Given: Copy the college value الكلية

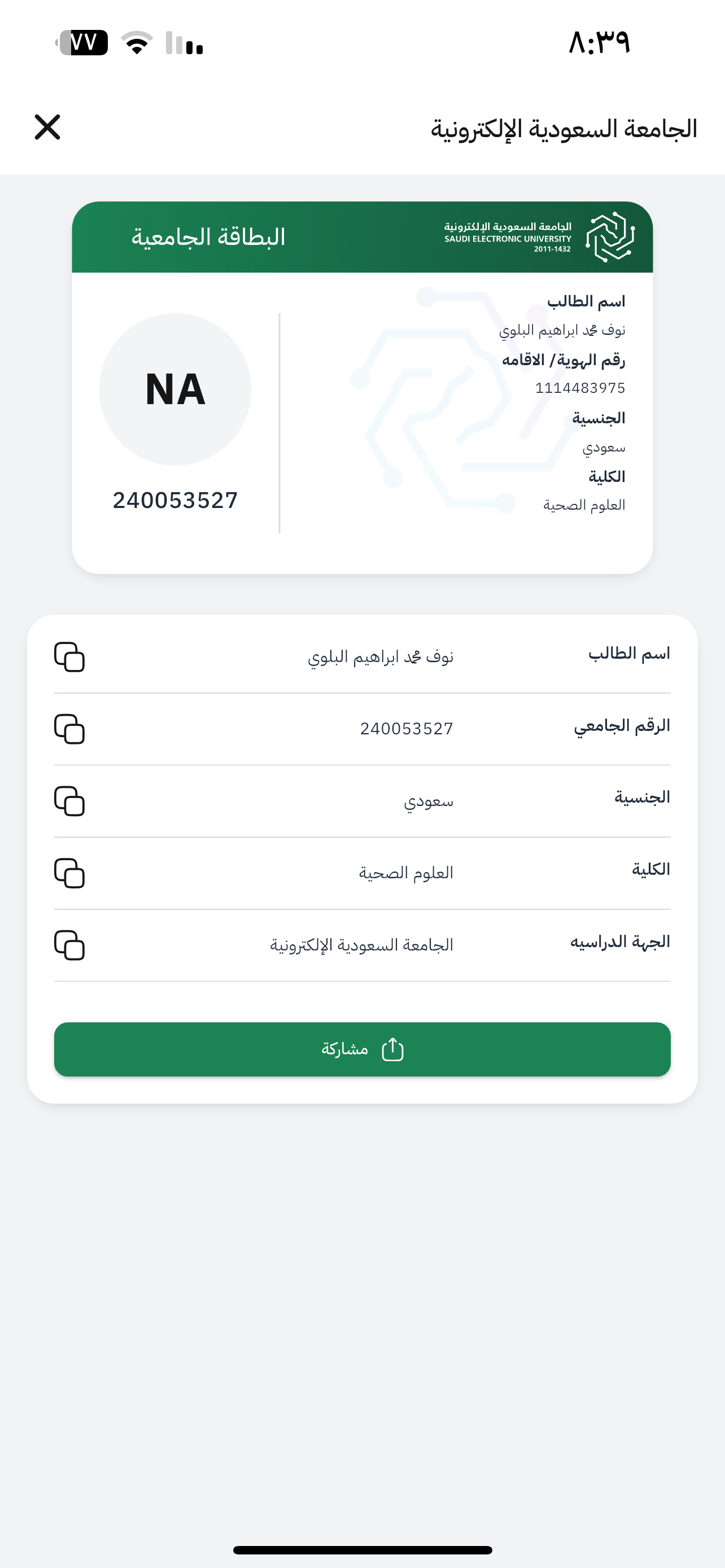Looking at the screenshot, I should [69, 873].
